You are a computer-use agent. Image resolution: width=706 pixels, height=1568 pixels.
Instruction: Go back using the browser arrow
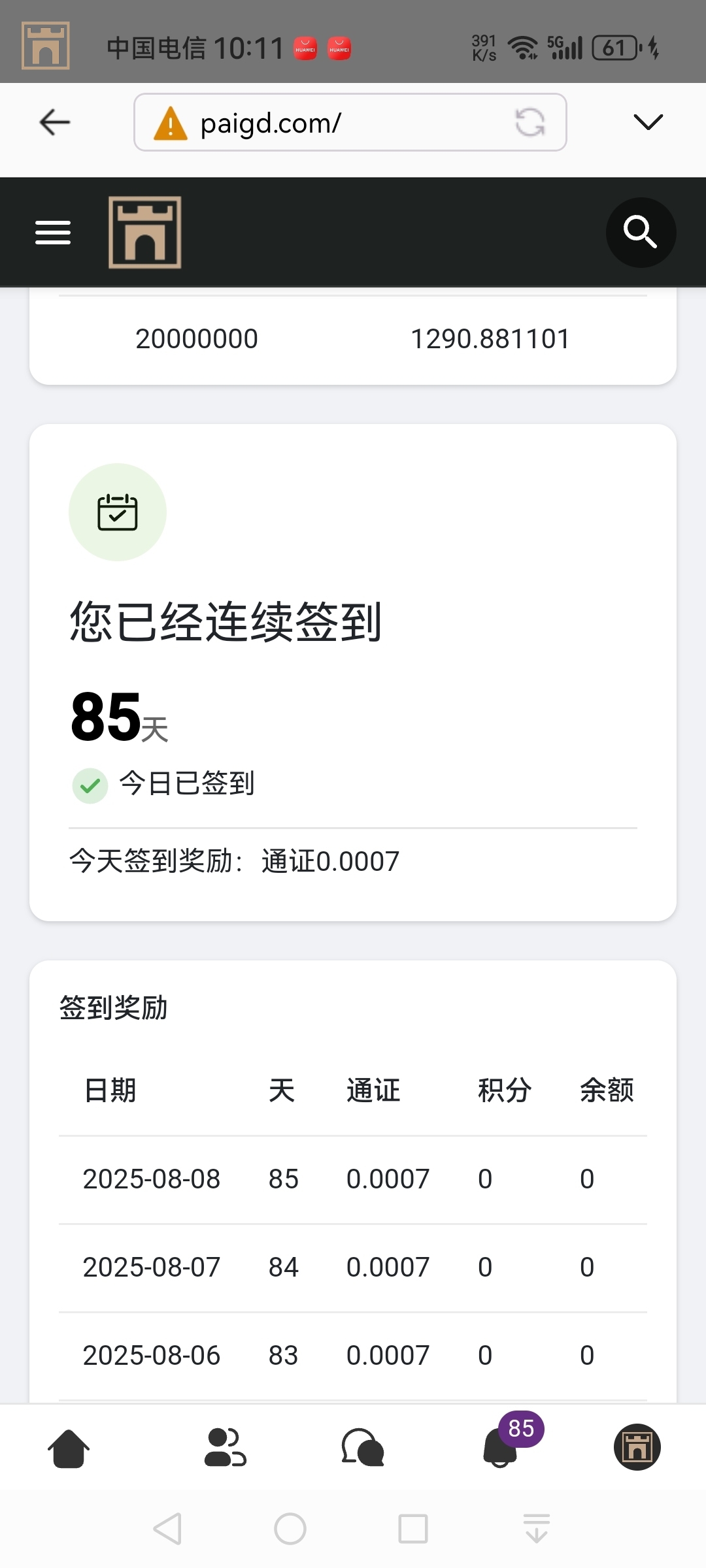tap(55, 122)
